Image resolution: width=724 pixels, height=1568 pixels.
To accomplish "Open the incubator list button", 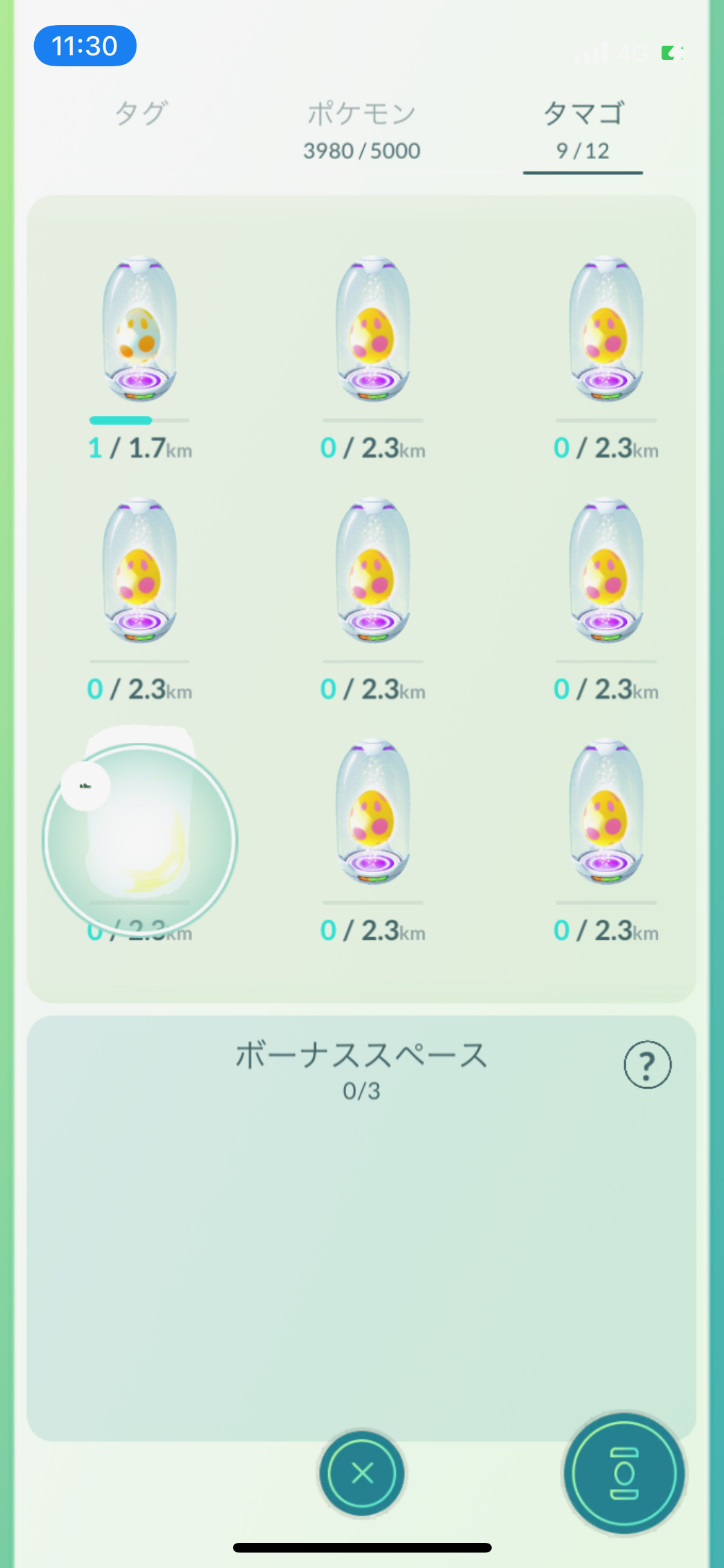I will click(x=624, y=1473).
